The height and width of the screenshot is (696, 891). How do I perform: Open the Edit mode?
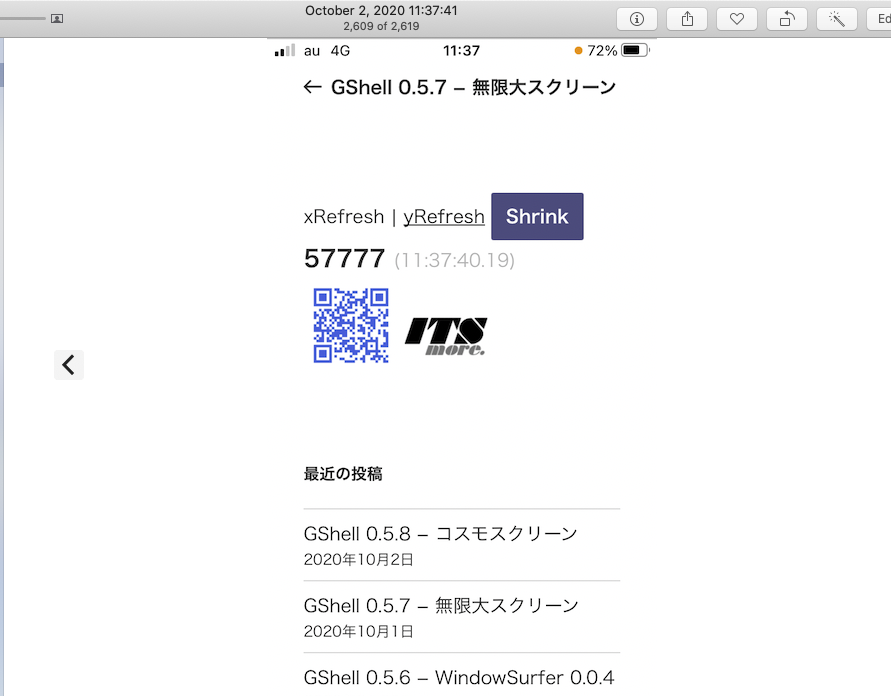[x=878, y=18]
